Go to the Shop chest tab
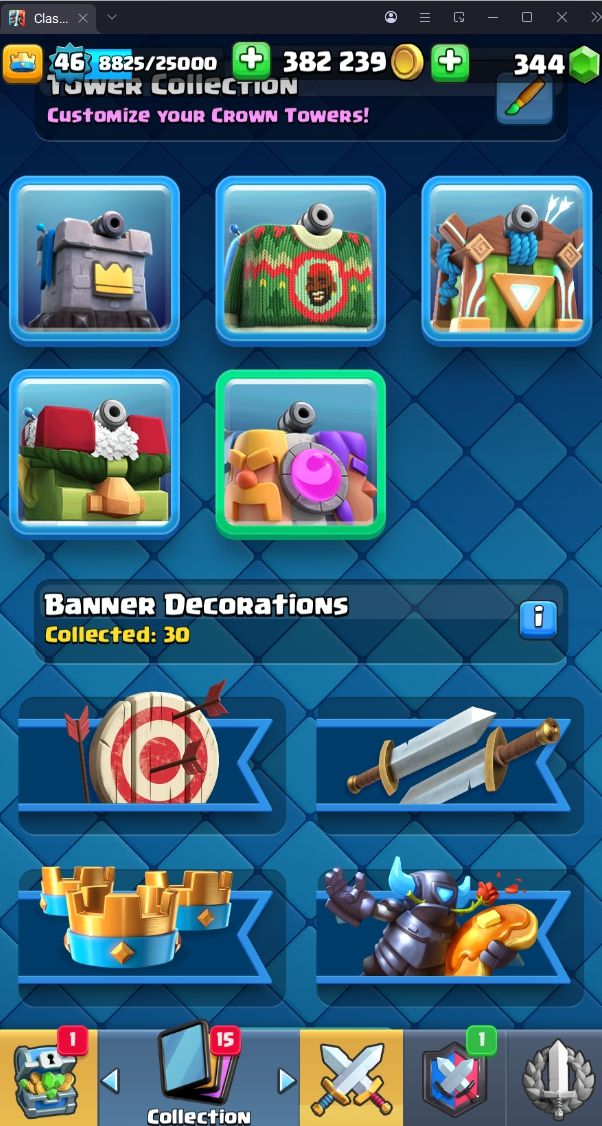Image resolution: width=602 pixels, height=1126 pixels. coord(47,1078)
